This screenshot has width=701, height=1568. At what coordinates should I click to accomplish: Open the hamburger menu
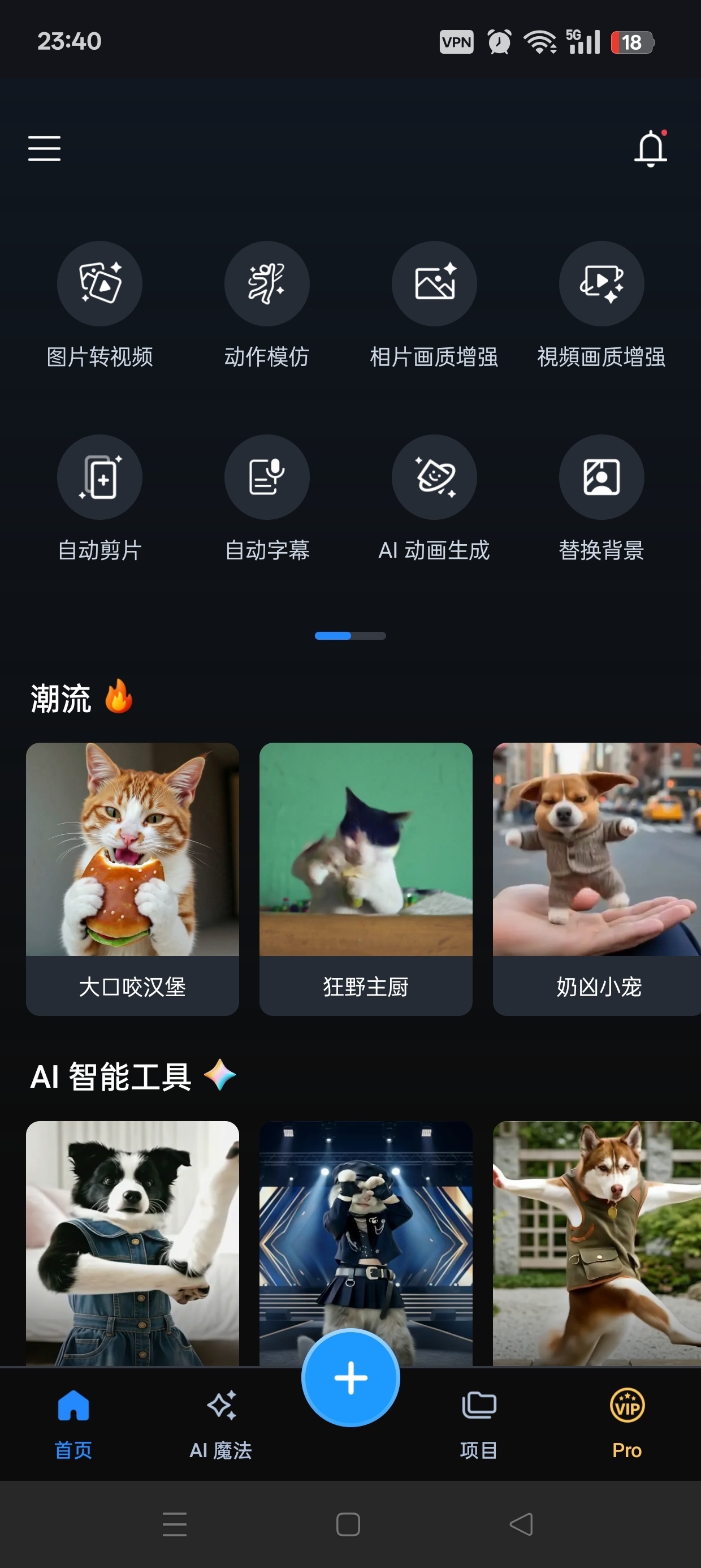pyautogui.click(x=45, y=149)
